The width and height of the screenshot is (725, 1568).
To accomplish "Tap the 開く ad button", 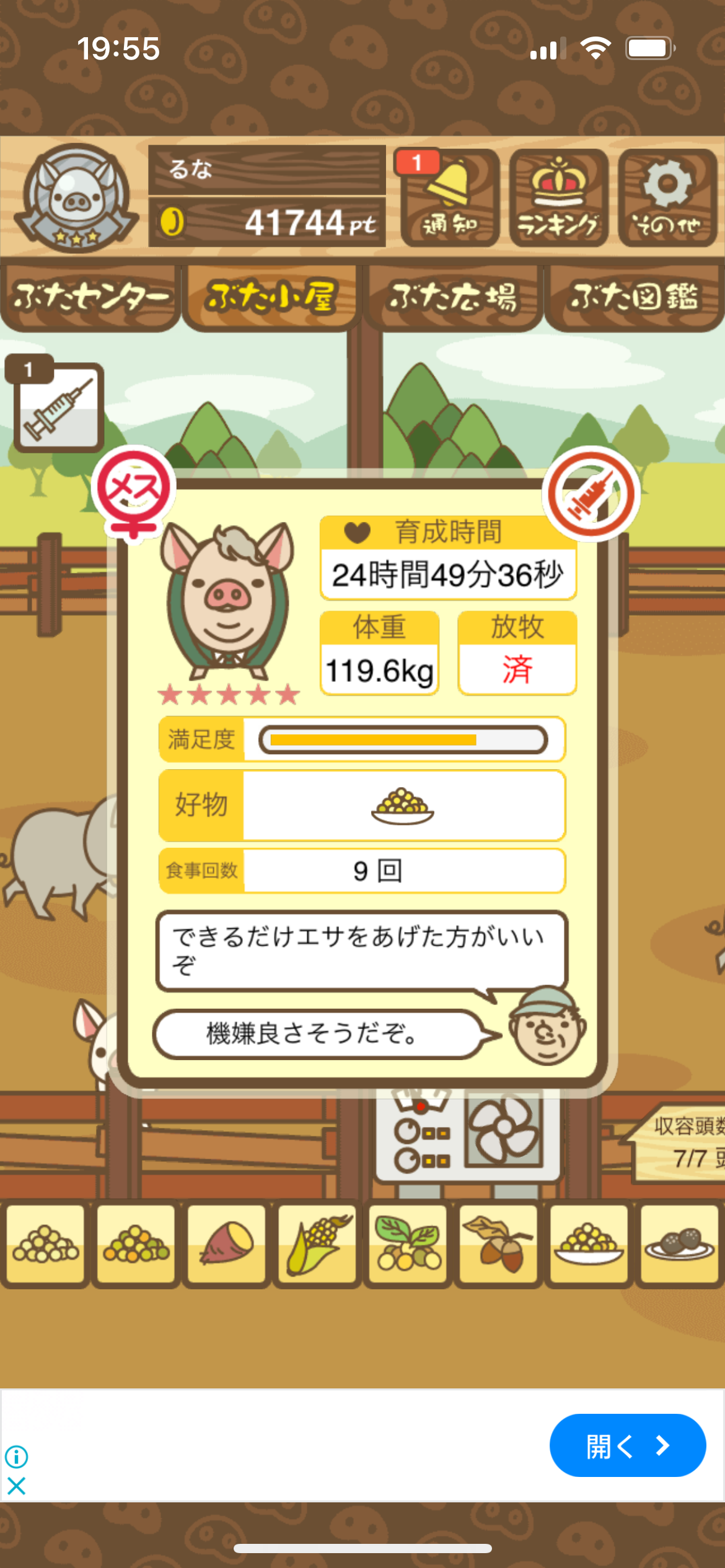I will [627, 1445].
